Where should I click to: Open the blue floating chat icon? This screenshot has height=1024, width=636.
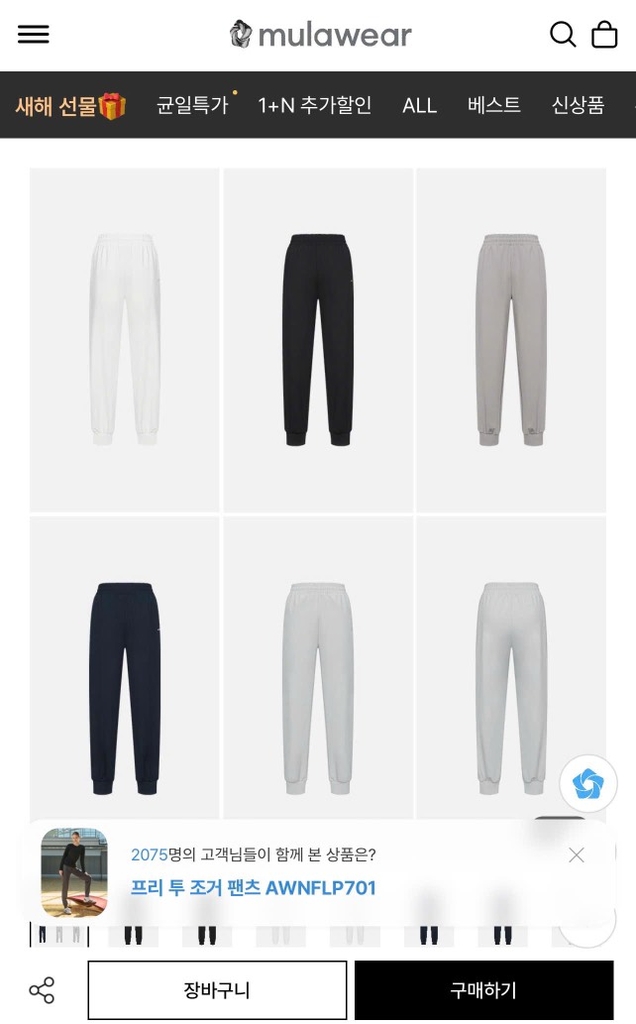(x=588, y=784)
